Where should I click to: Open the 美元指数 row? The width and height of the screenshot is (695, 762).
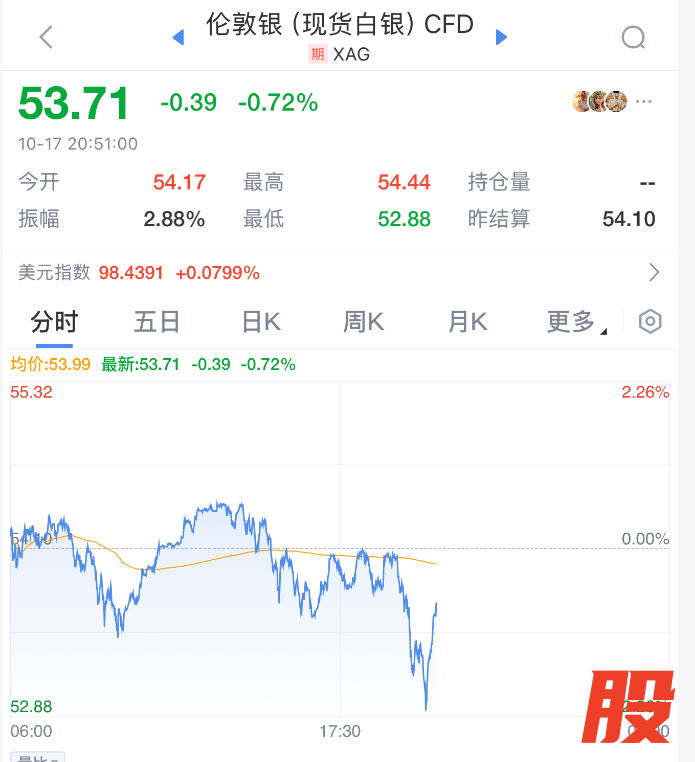(x=340, y=272)
